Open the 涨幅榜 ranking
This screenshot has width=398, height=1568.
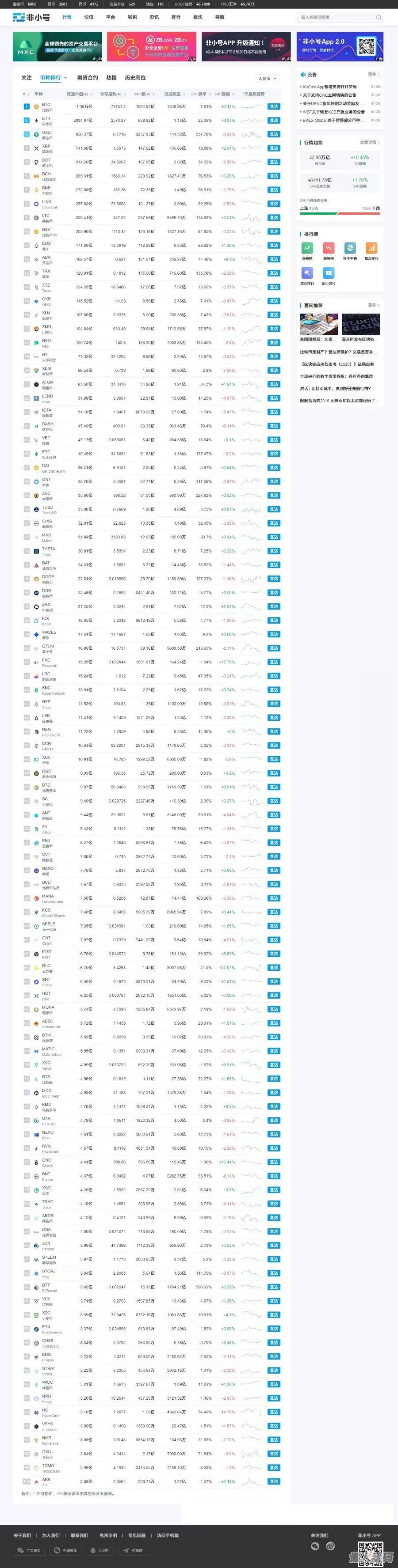coord(307,250)
